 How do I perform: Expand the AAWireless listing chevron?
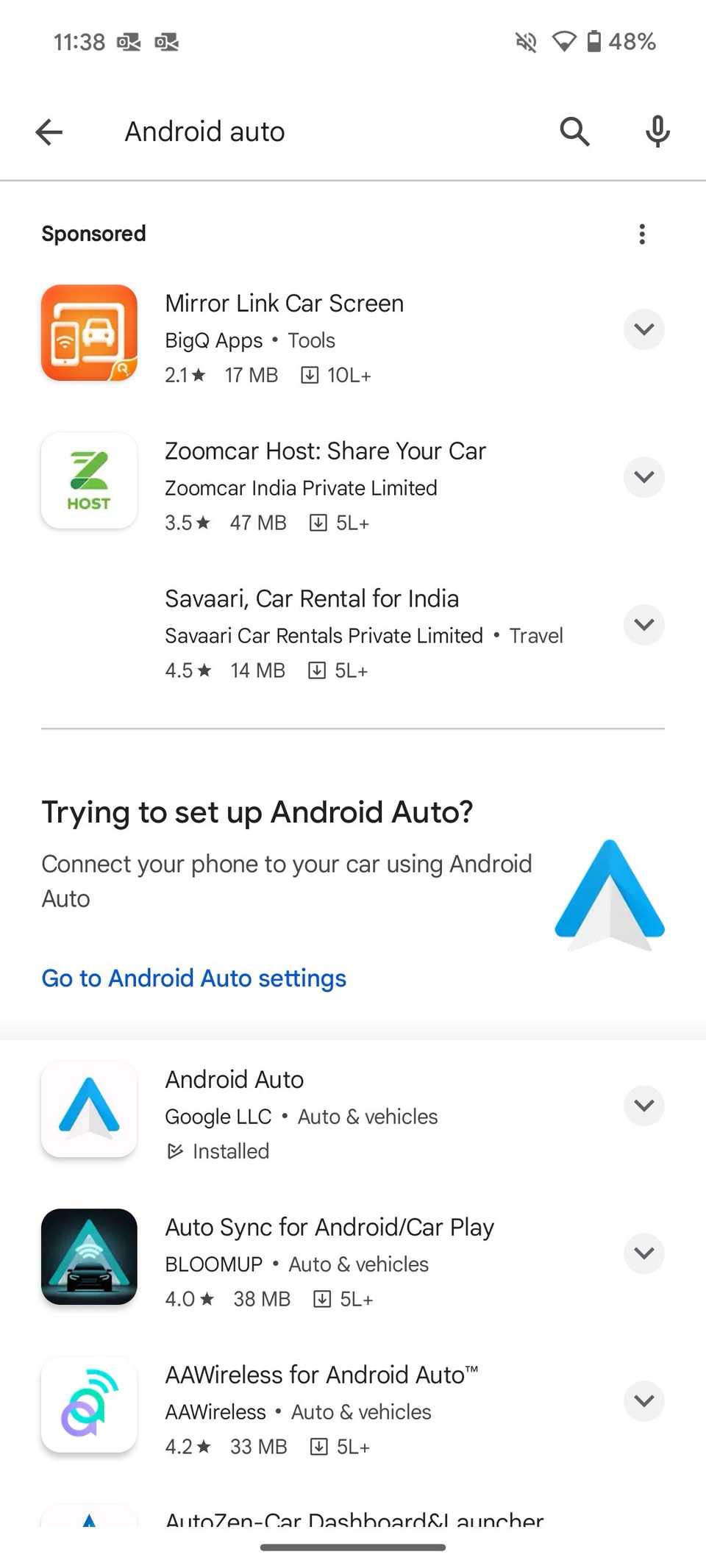coord(643,1401)
